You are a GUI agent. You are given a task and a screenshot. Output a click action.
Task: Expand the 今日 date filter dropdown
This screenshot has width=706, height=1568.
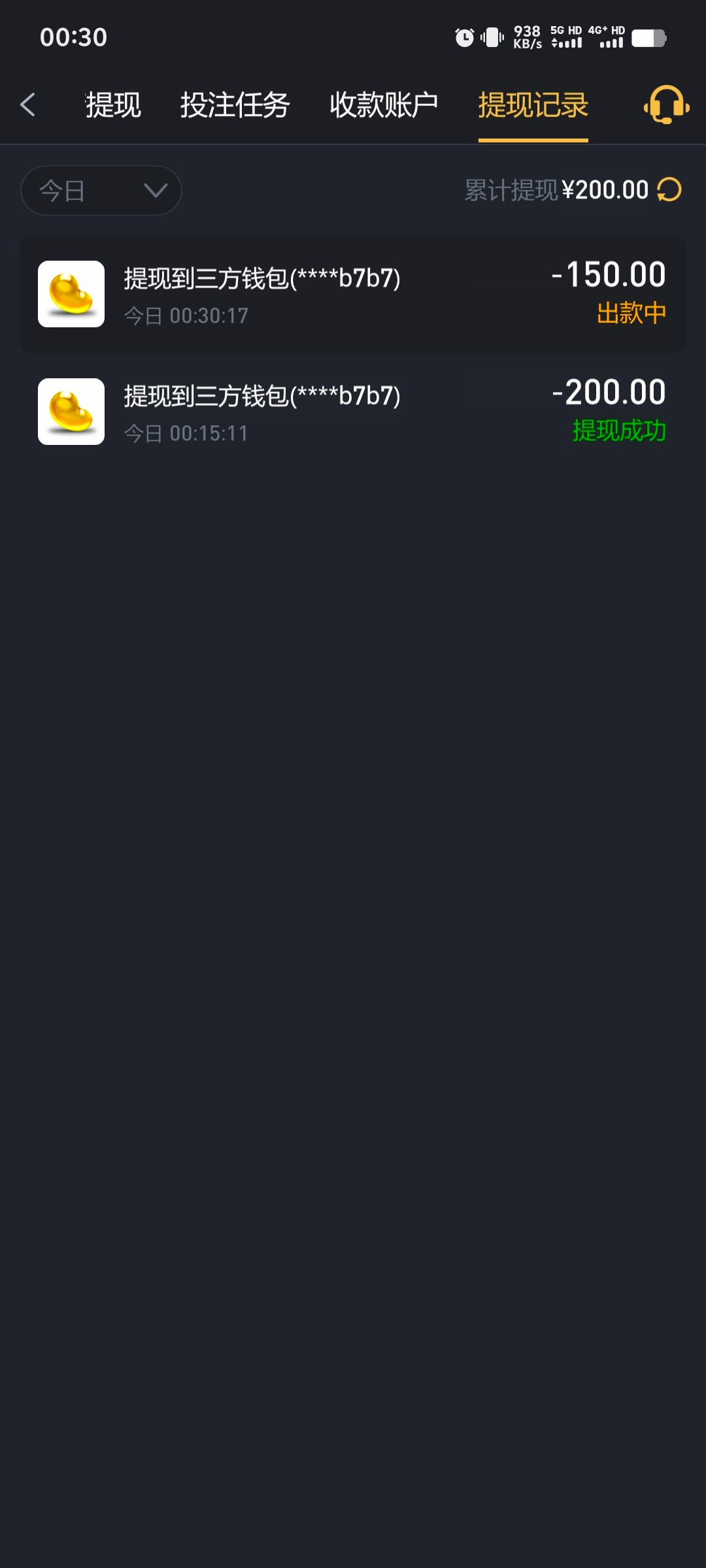(101, 191)
